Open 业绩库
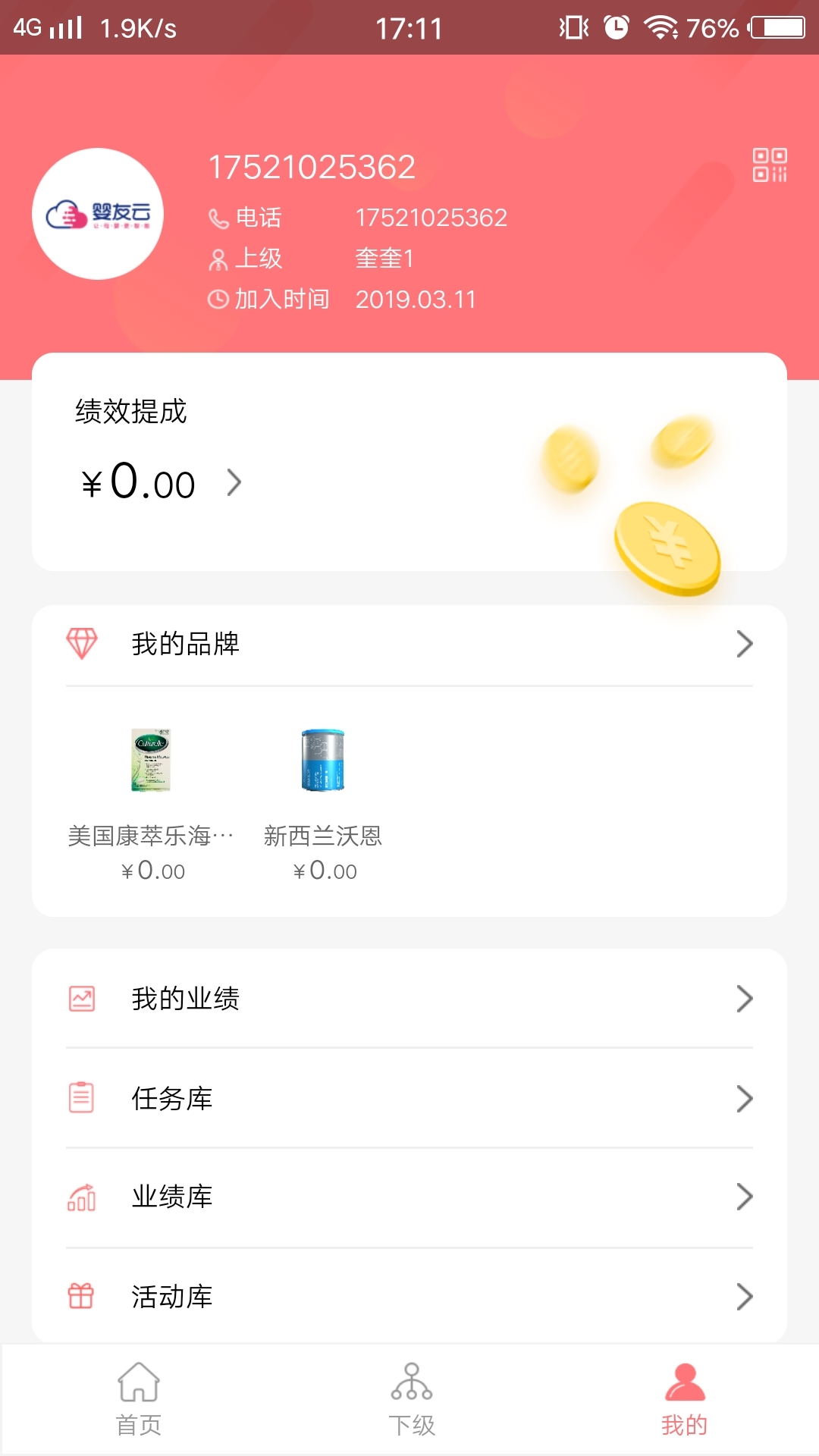Image resolution: width=819 pixels, height=1456 pixels. [x=409, y=1197]
